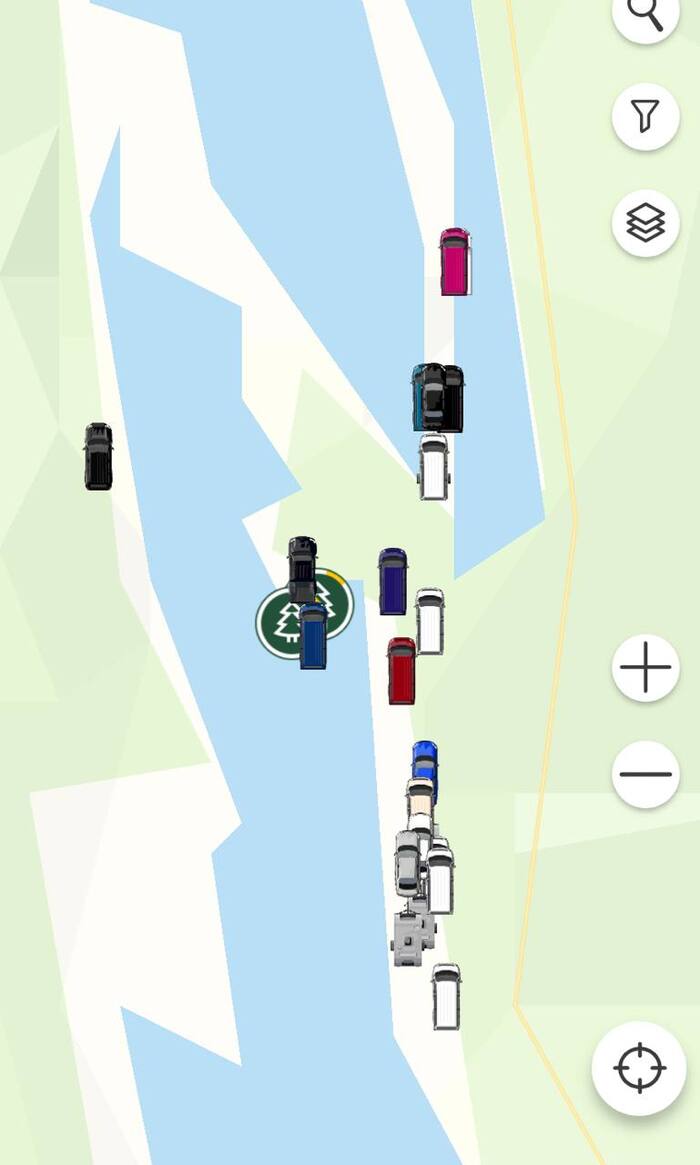Select the red van marker
This screenshot has width=700, height=1165.
pos(402,670)
